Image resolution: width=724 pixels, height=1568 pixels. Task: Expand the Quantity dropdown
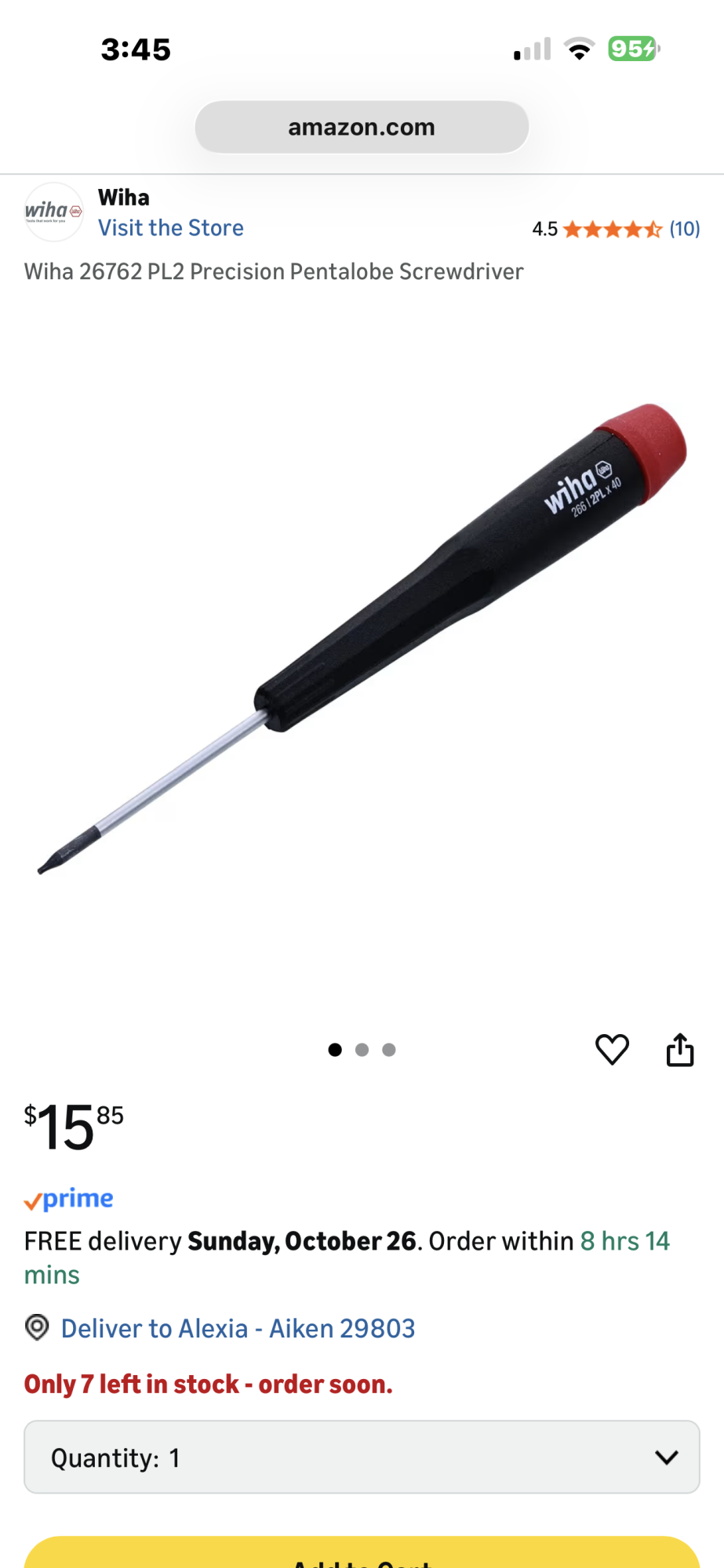pyautogui.click(x=362, y=1457)
